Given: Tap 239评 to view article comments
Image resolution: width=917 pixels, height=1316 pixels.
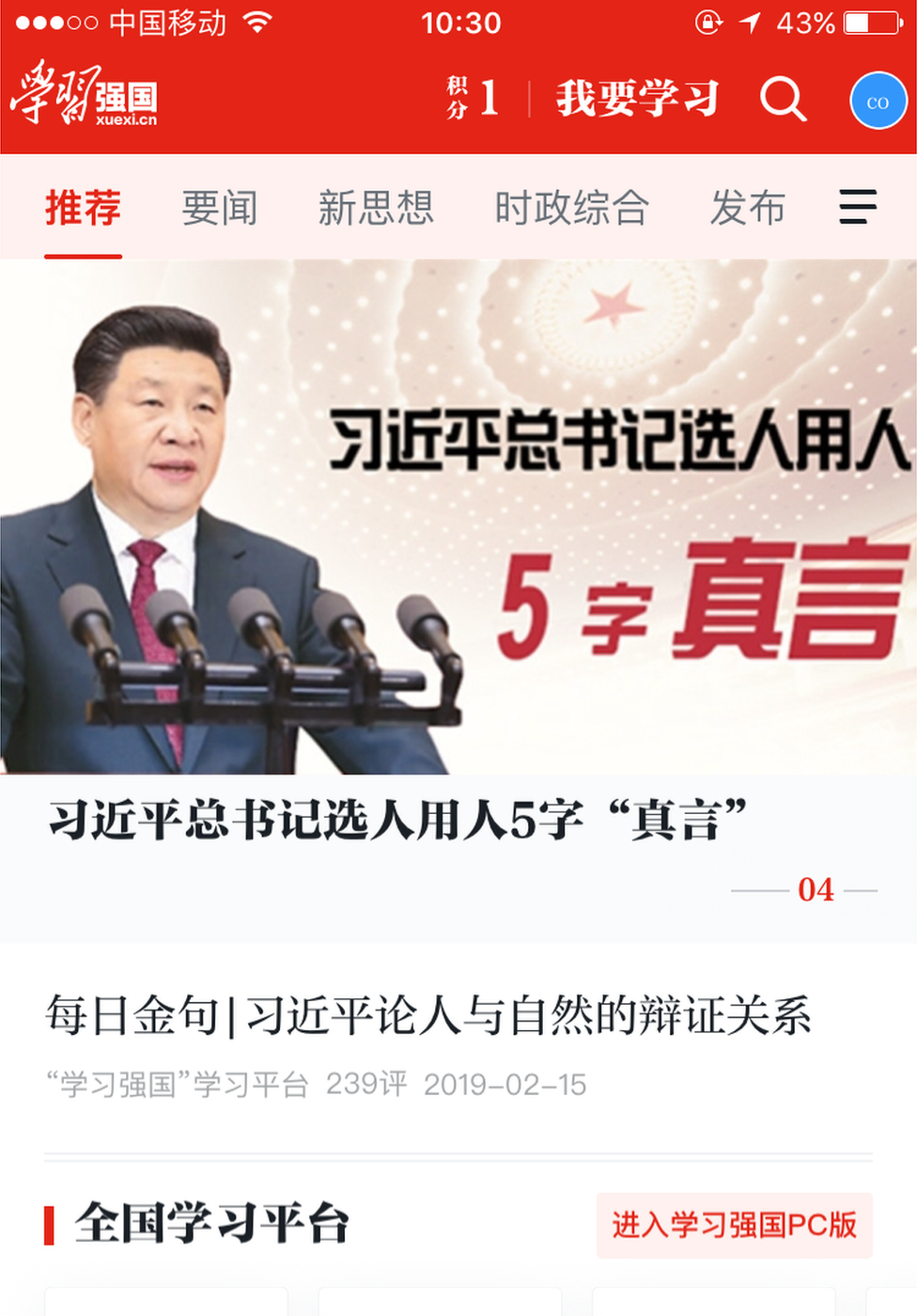Looking at the screenshot, I should (x=365, y=1085).
